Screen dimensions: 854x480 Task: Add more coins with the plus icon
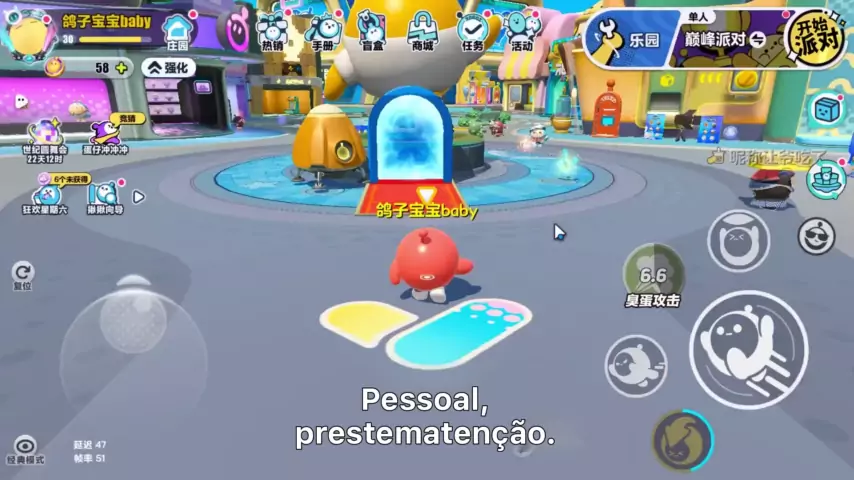point(122,68)
